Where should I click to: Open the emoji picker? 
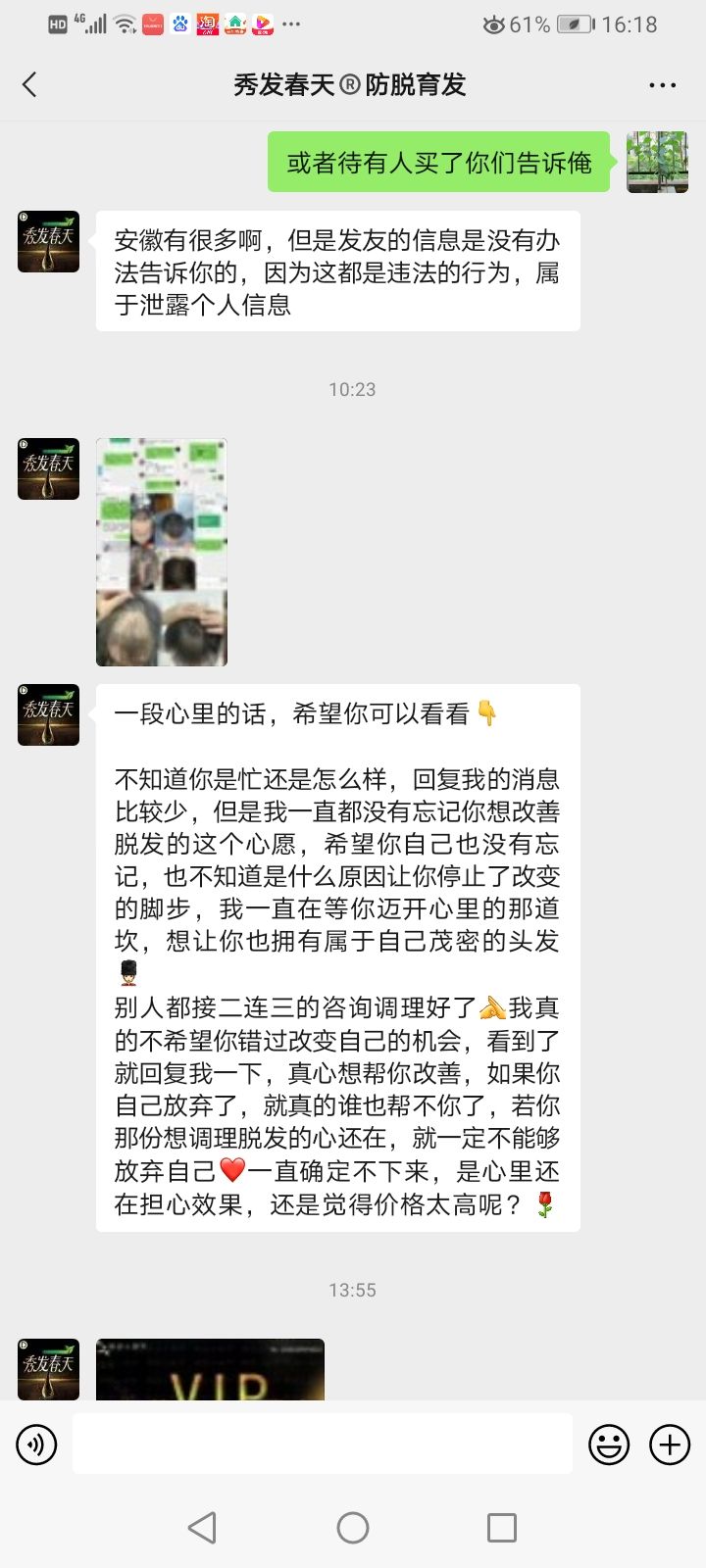[609, 1445]
